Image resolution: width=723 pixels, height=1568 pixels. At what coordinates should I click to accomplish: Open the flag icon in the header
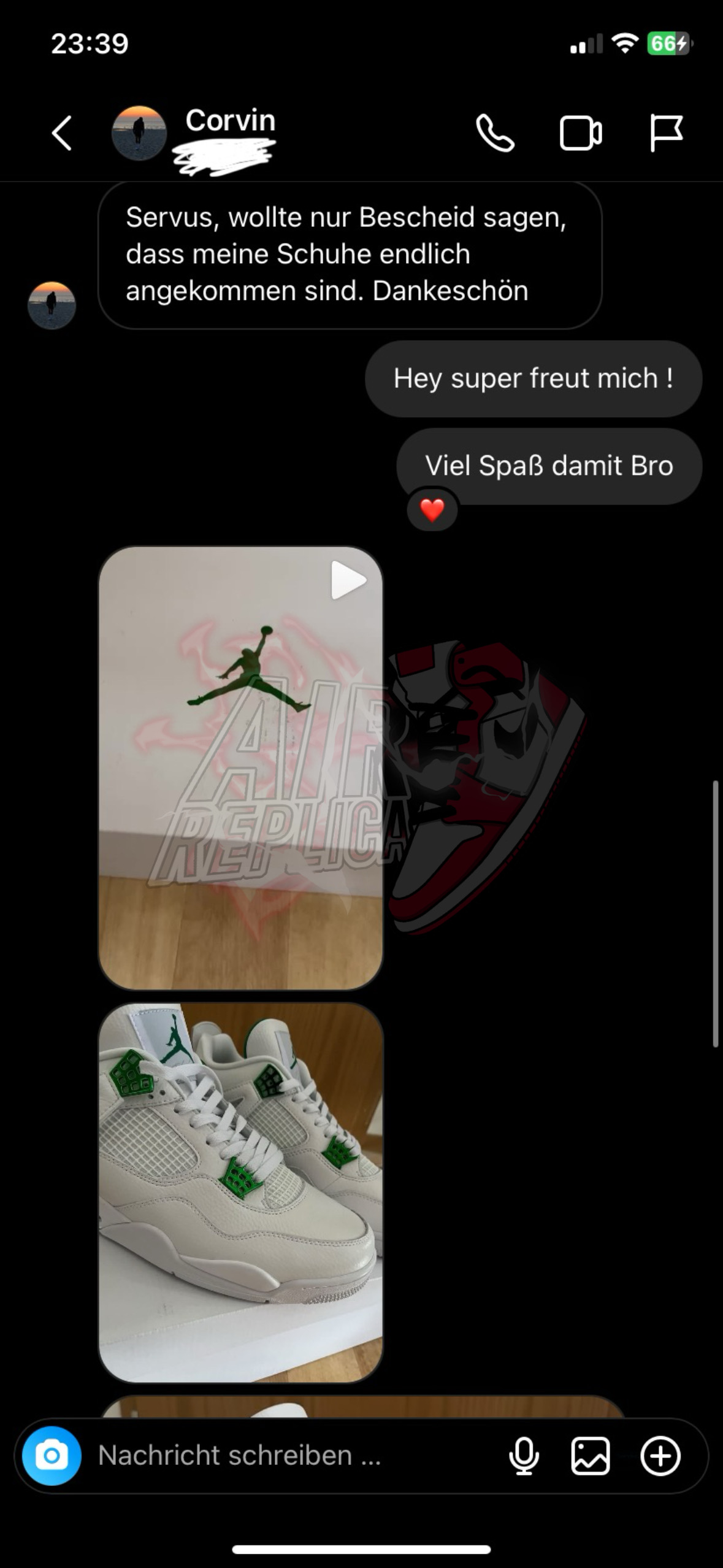(x=666, y=133)
